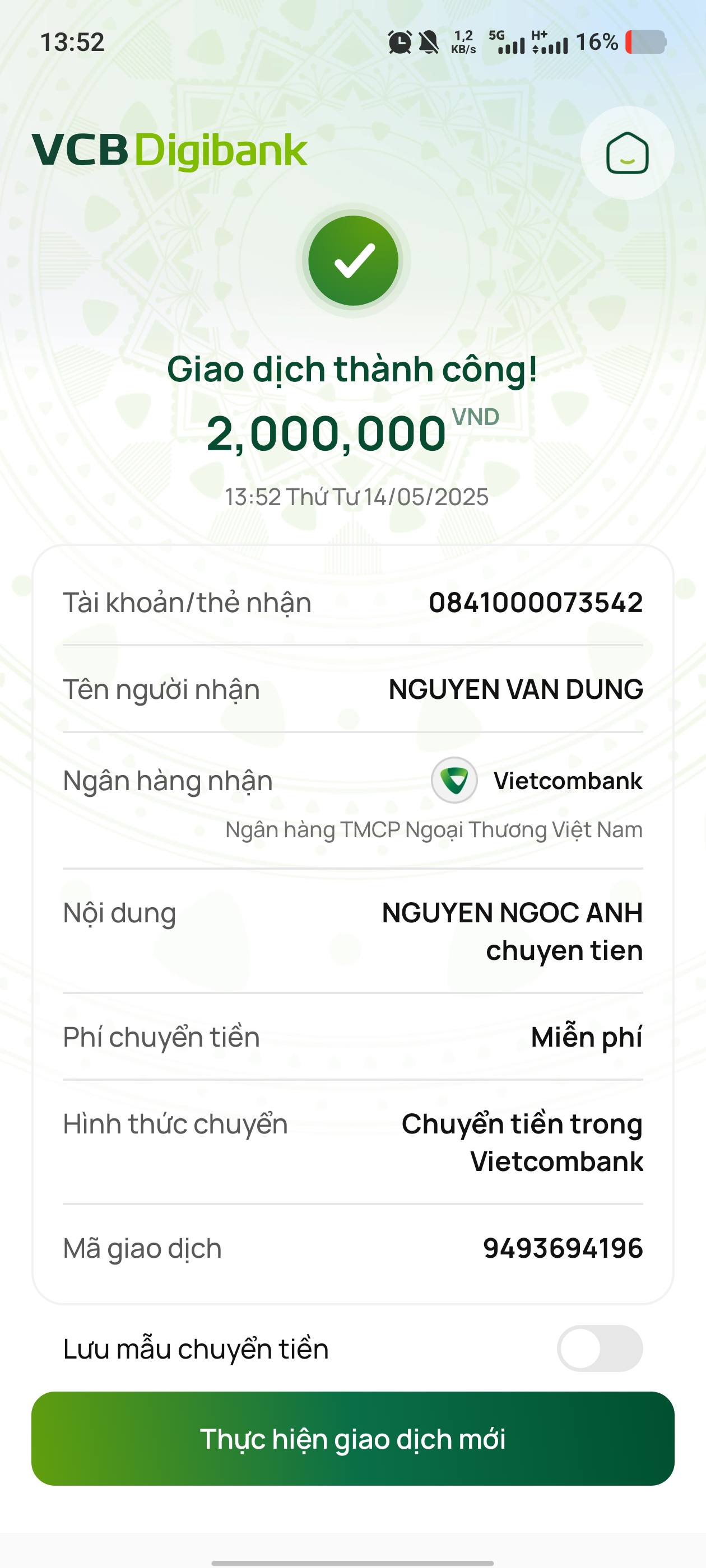Enable the Lưu mẫu chuyển tiền switch
The image size is (706, 1568).
tap(600, 1348)
